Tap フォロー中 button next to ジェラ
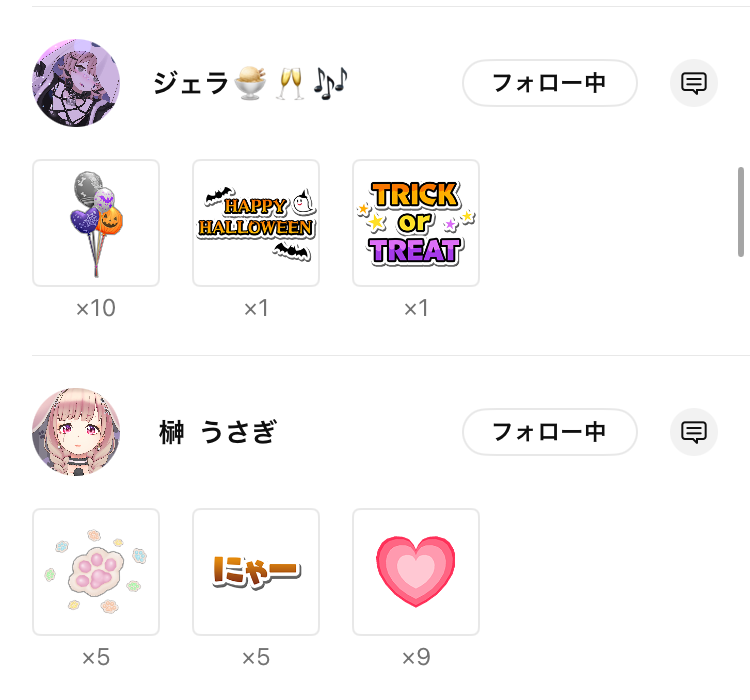 pos(549,83)
